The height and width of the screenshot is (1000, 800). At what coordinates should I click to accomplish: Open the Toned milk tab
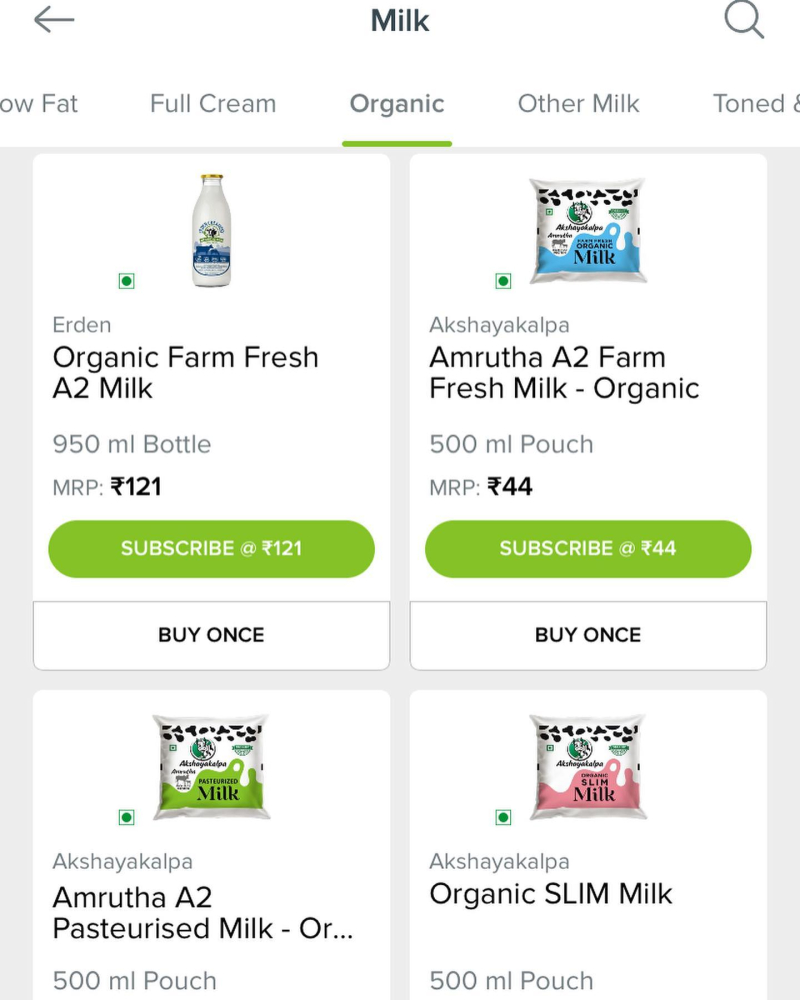[756, 104]
